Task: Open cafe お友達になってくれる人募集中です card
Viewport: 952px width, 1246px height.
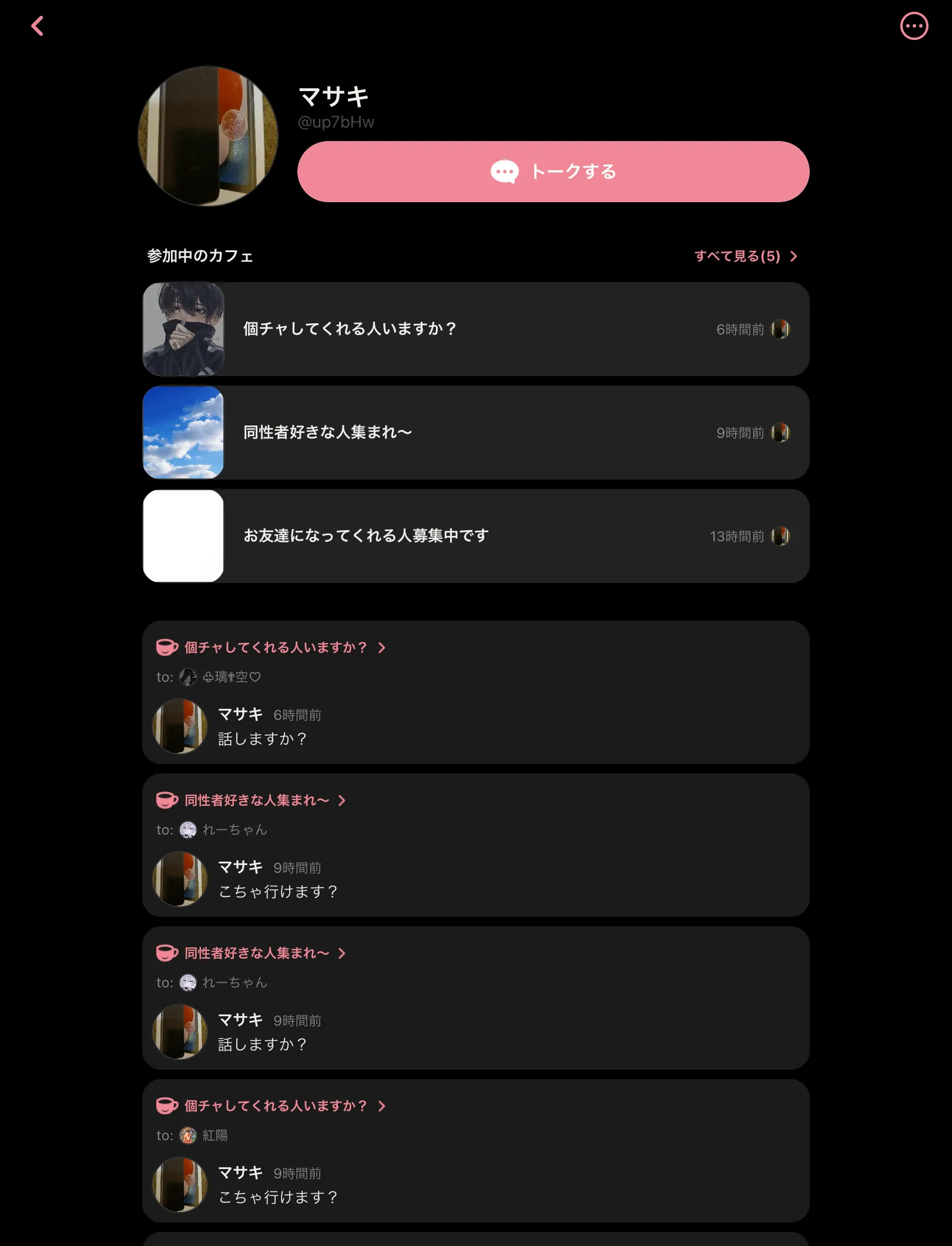Action: pos(476,536)
